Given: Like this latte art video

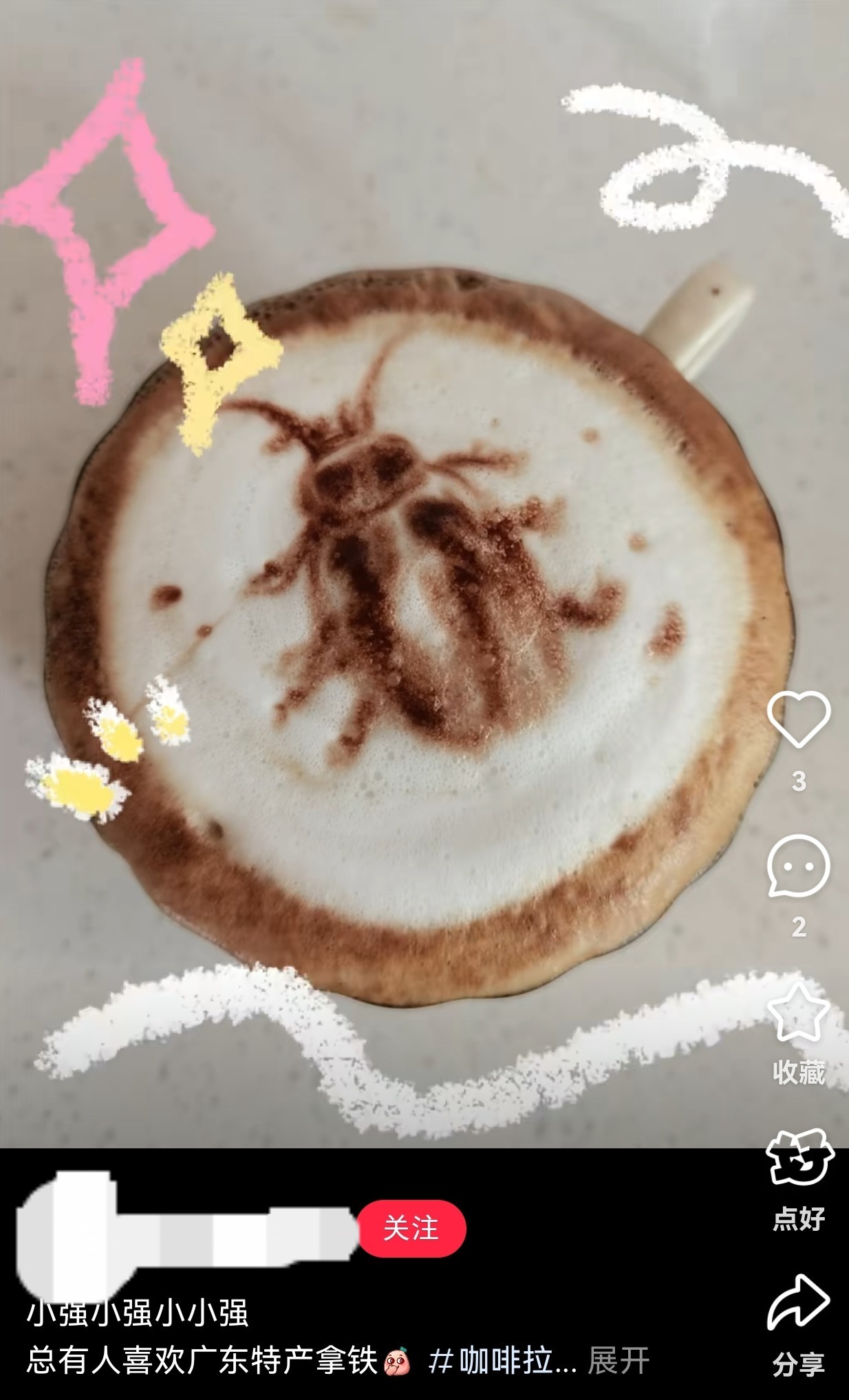Looking at the screenshot, I should click(798, 719).
